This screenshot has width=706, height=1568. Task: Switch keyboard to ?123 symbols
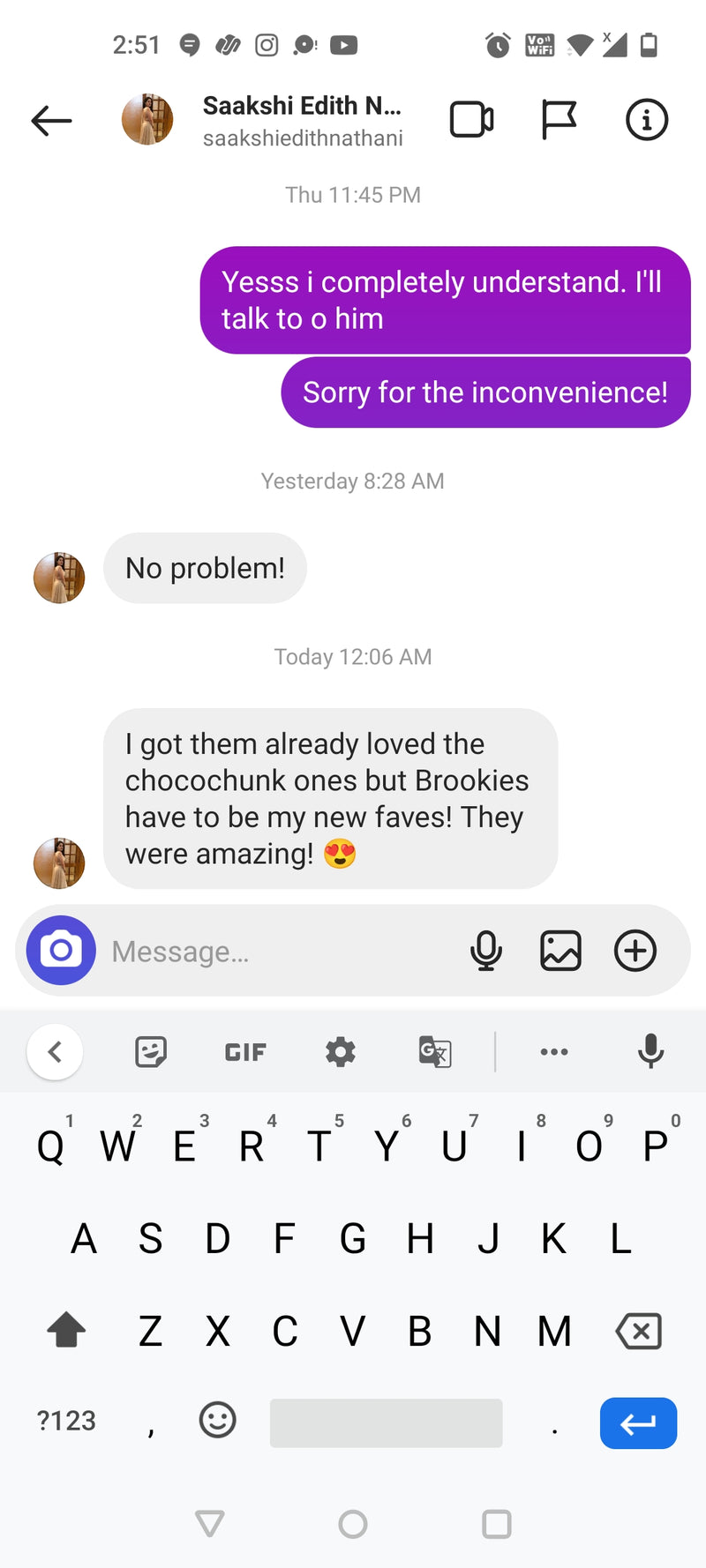coord(66,1421)
